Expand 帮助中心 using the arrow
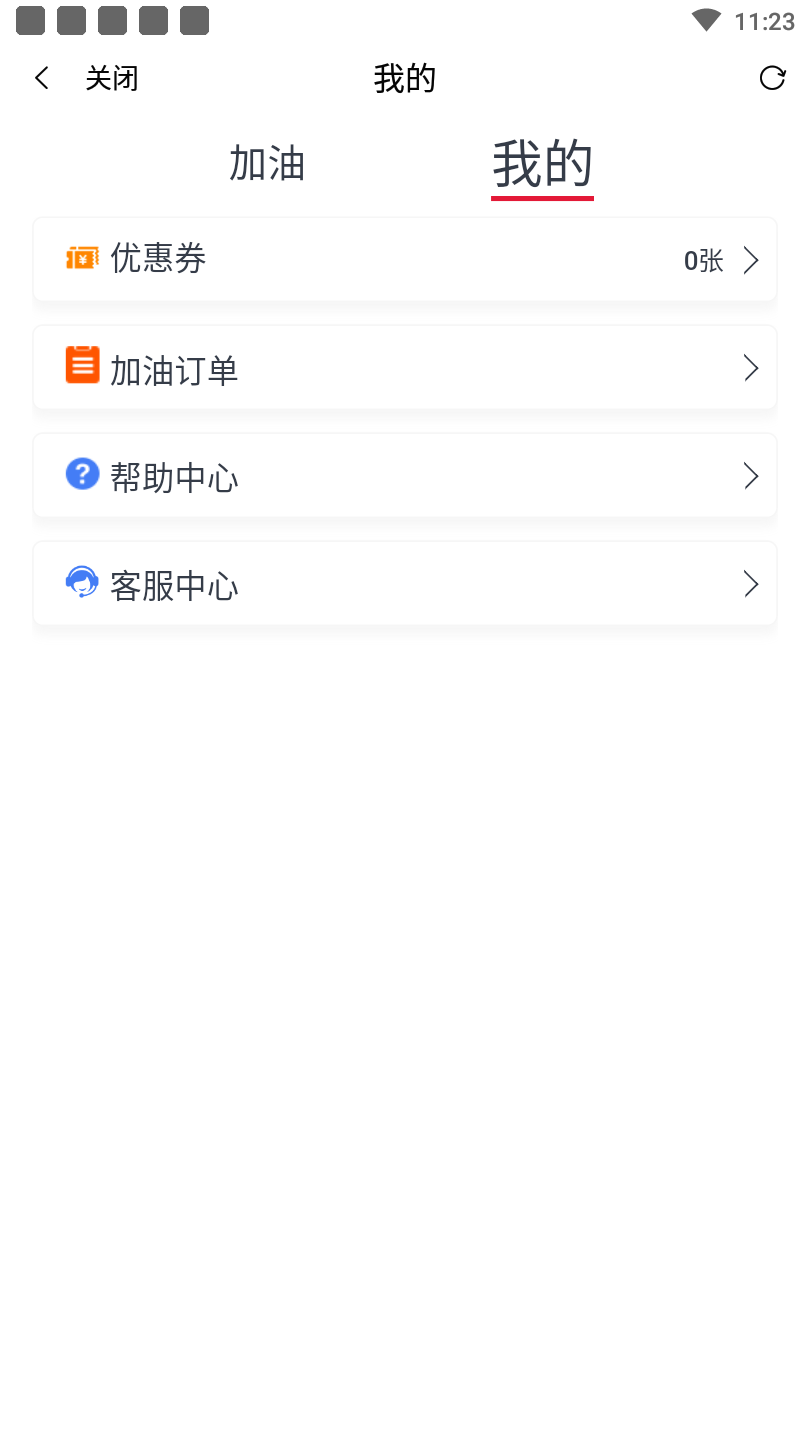The height and width of the screenshot is (1440, 810). (751, 475)
